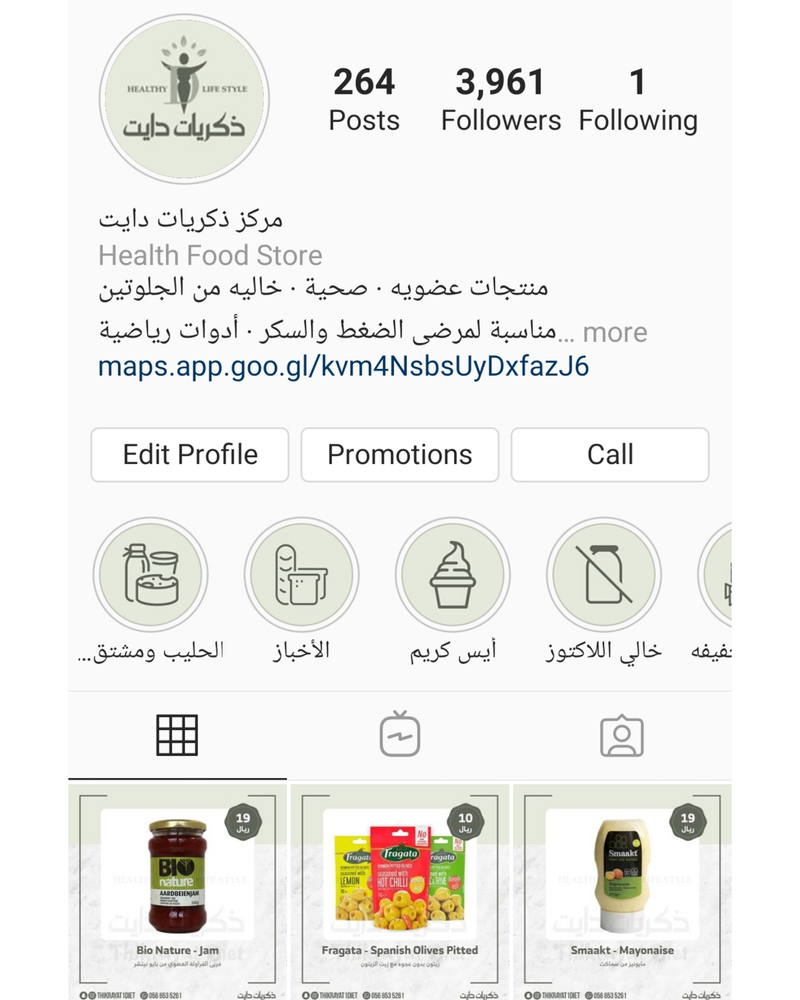The height and width of the screenshot is (1000, 800).
Task: Open Fragata Spanish Olives post
Action: (400, 890)
